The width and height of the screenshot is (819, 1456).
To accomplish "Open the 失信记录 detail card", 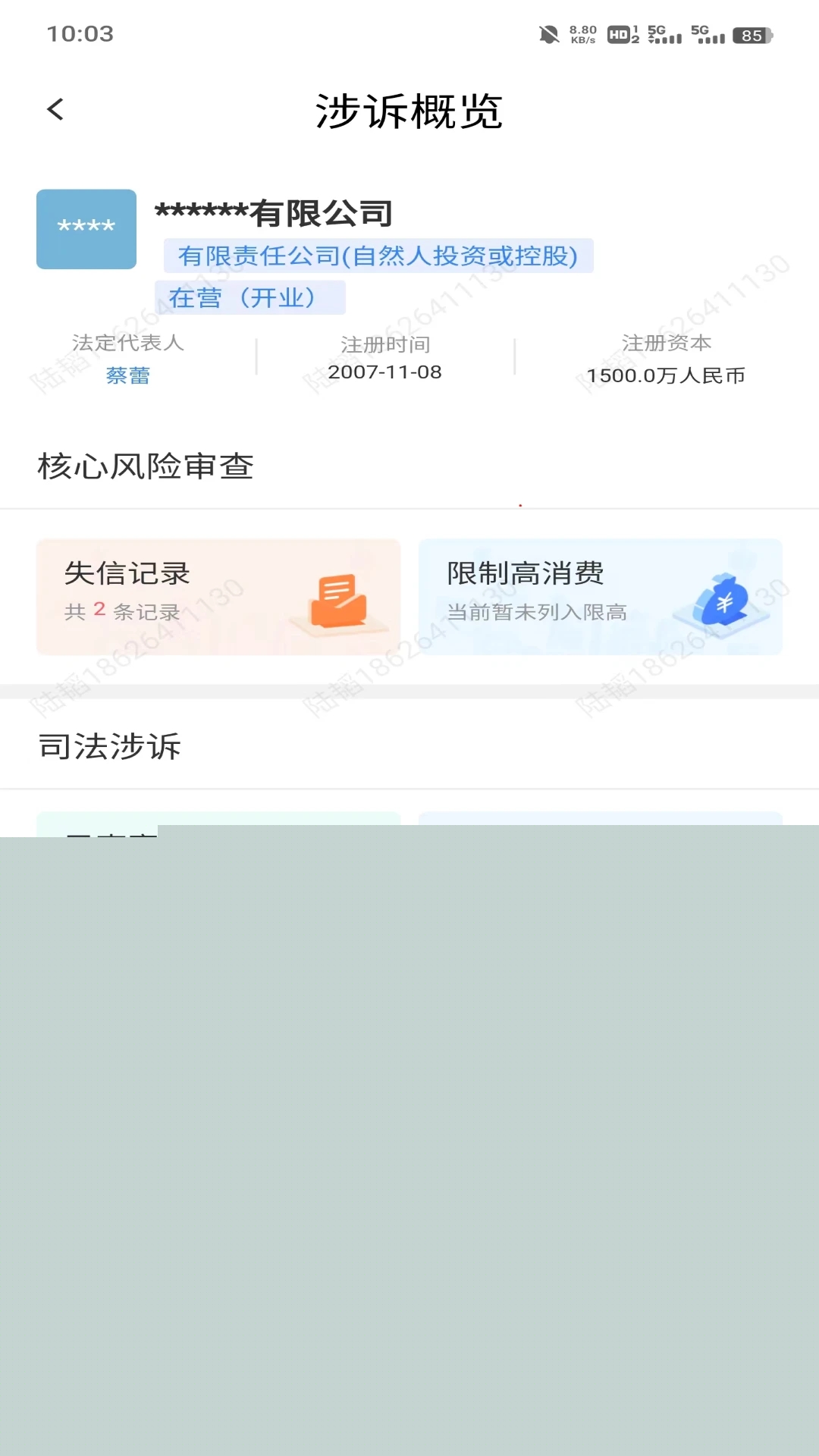I will (x=218, y=596).
